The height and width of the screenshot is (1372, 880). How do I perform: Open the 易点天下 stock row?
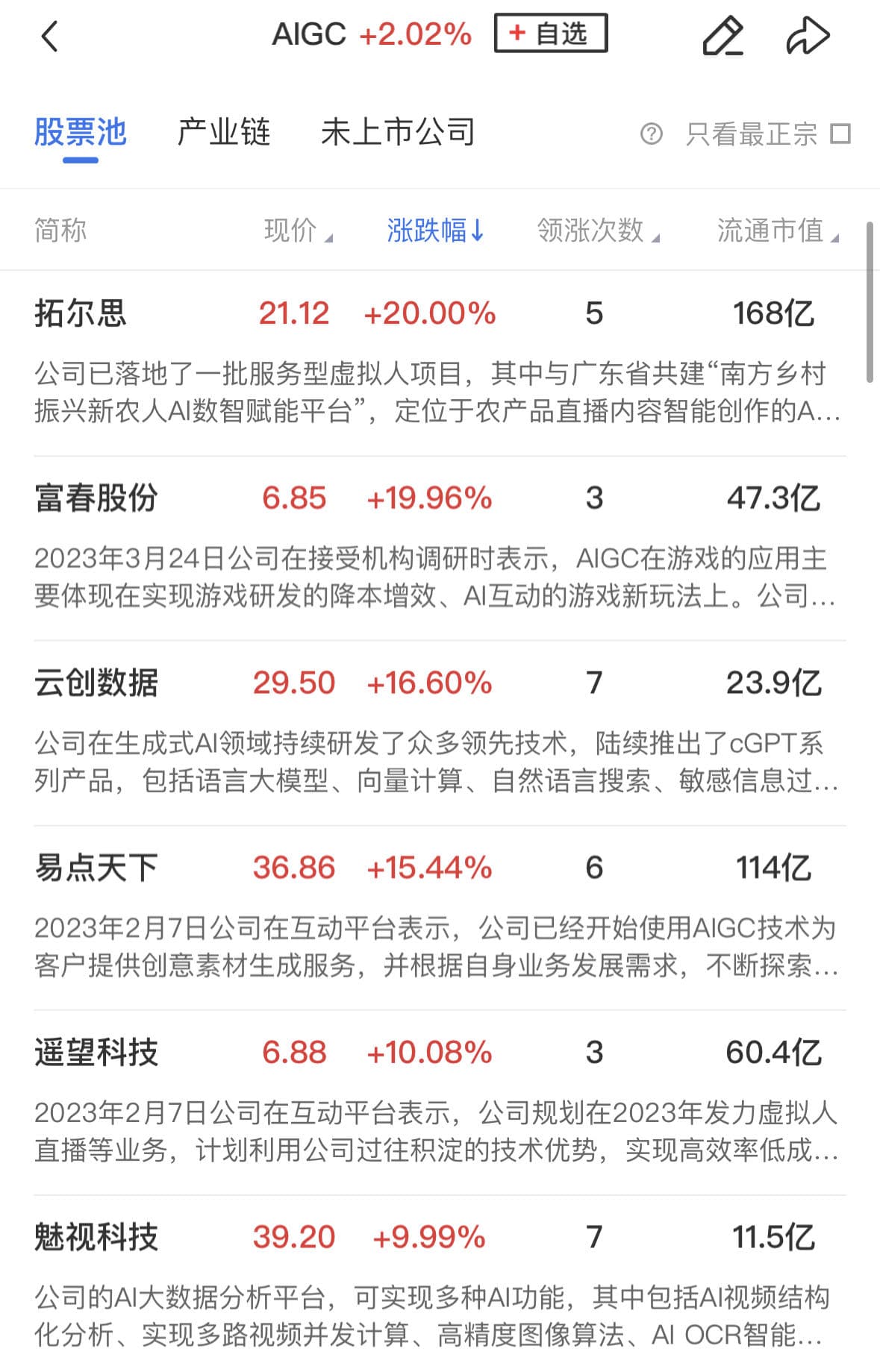[x=96, y=868]
